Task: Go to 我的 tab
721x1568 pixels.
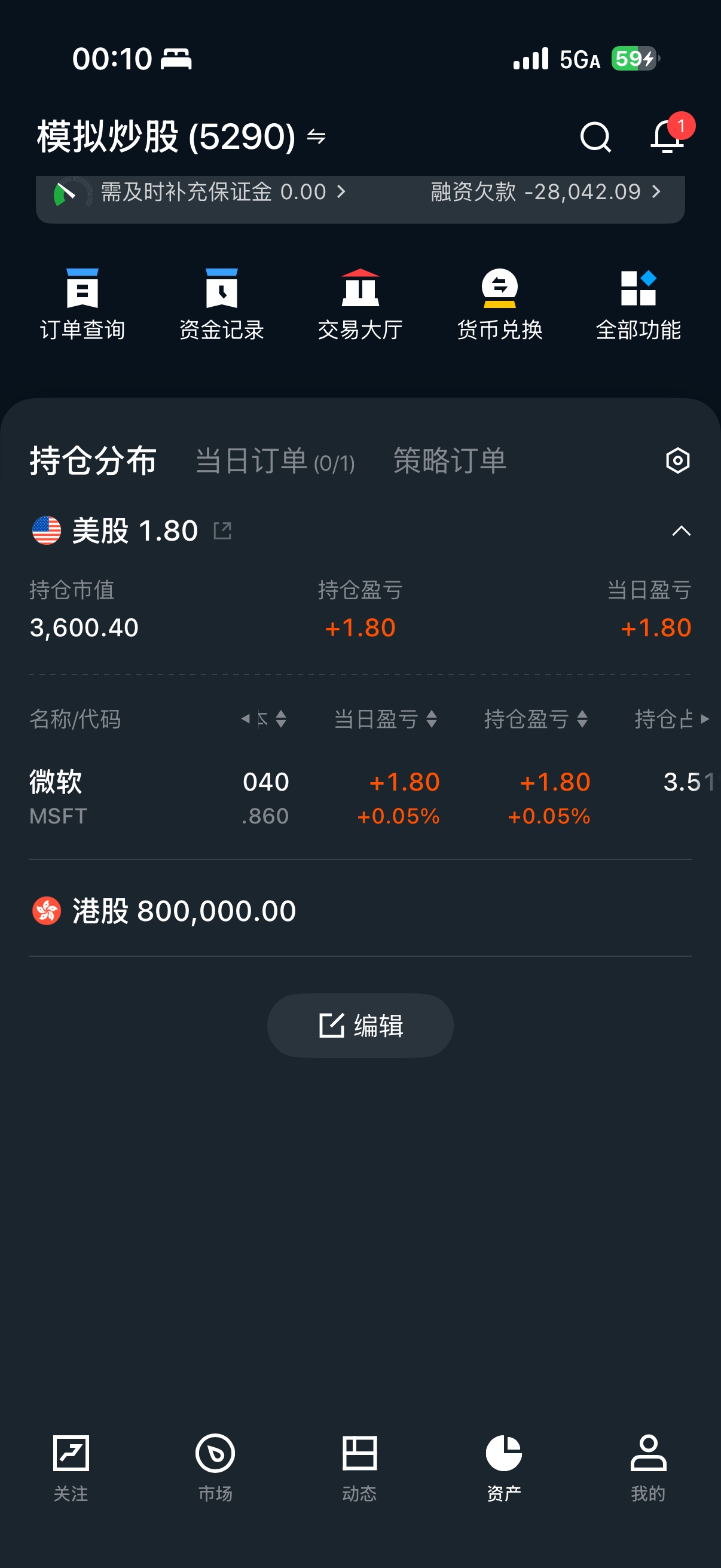Action: pos(648,1467)
